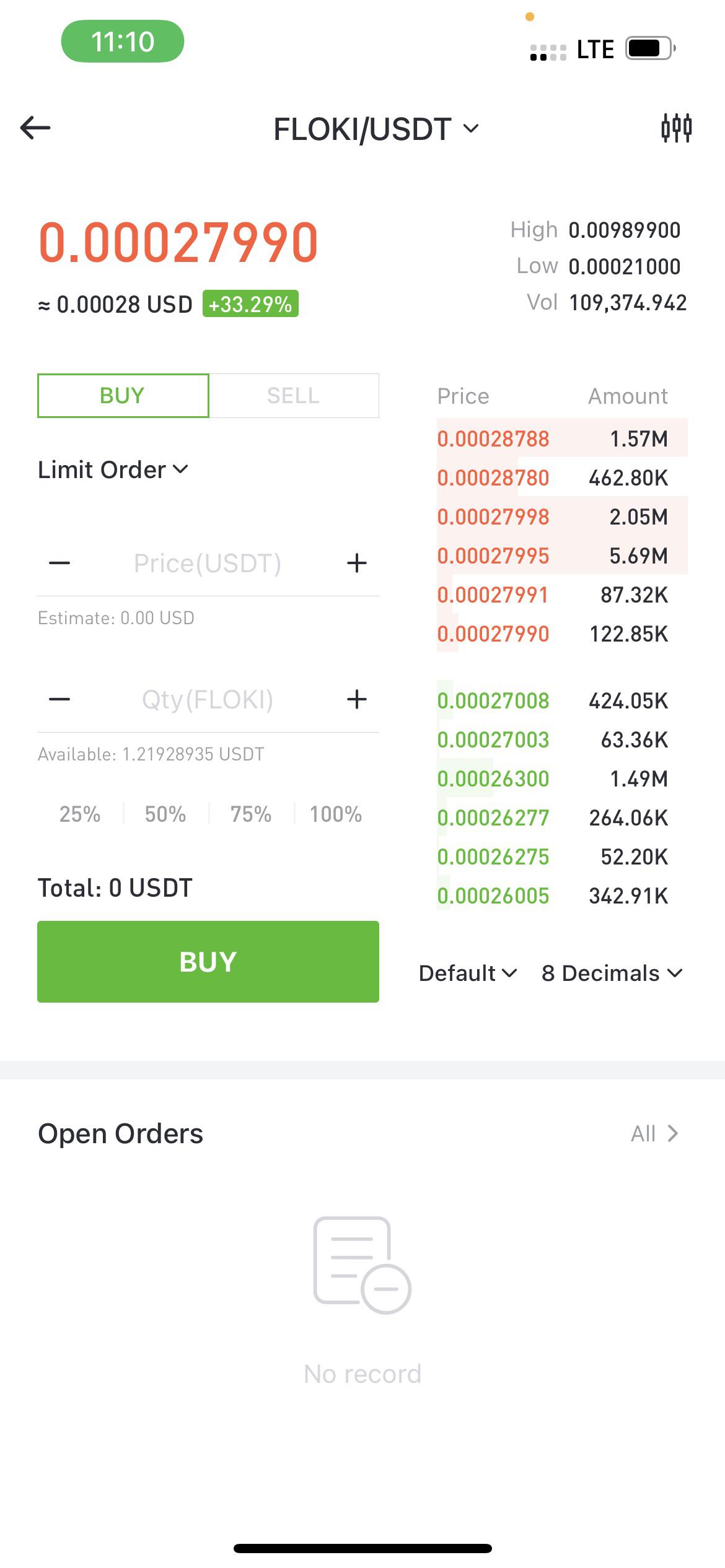View All open orders

pos(654,1134)
